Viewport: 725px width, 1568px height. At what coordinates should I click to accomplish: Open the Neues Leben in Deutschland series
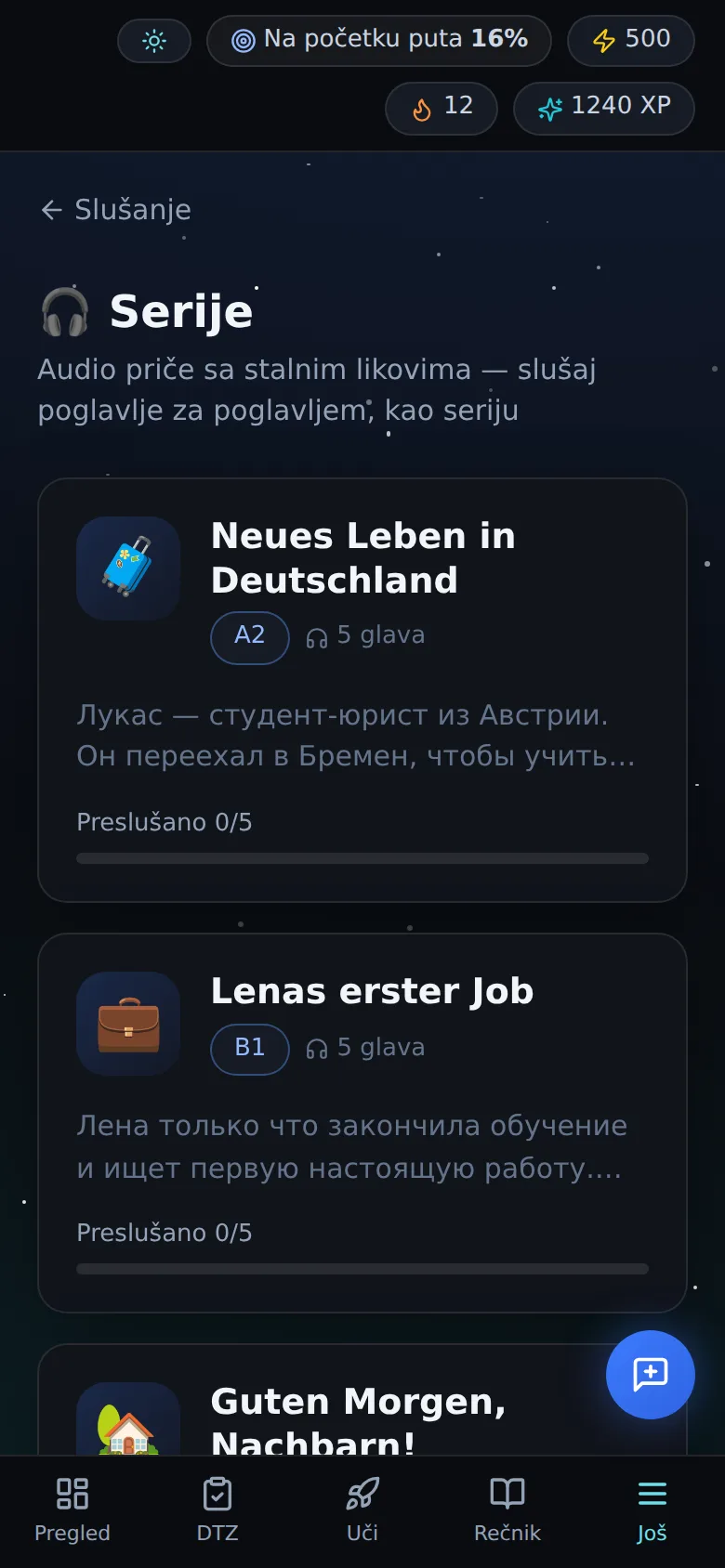(x=362, y=690)
